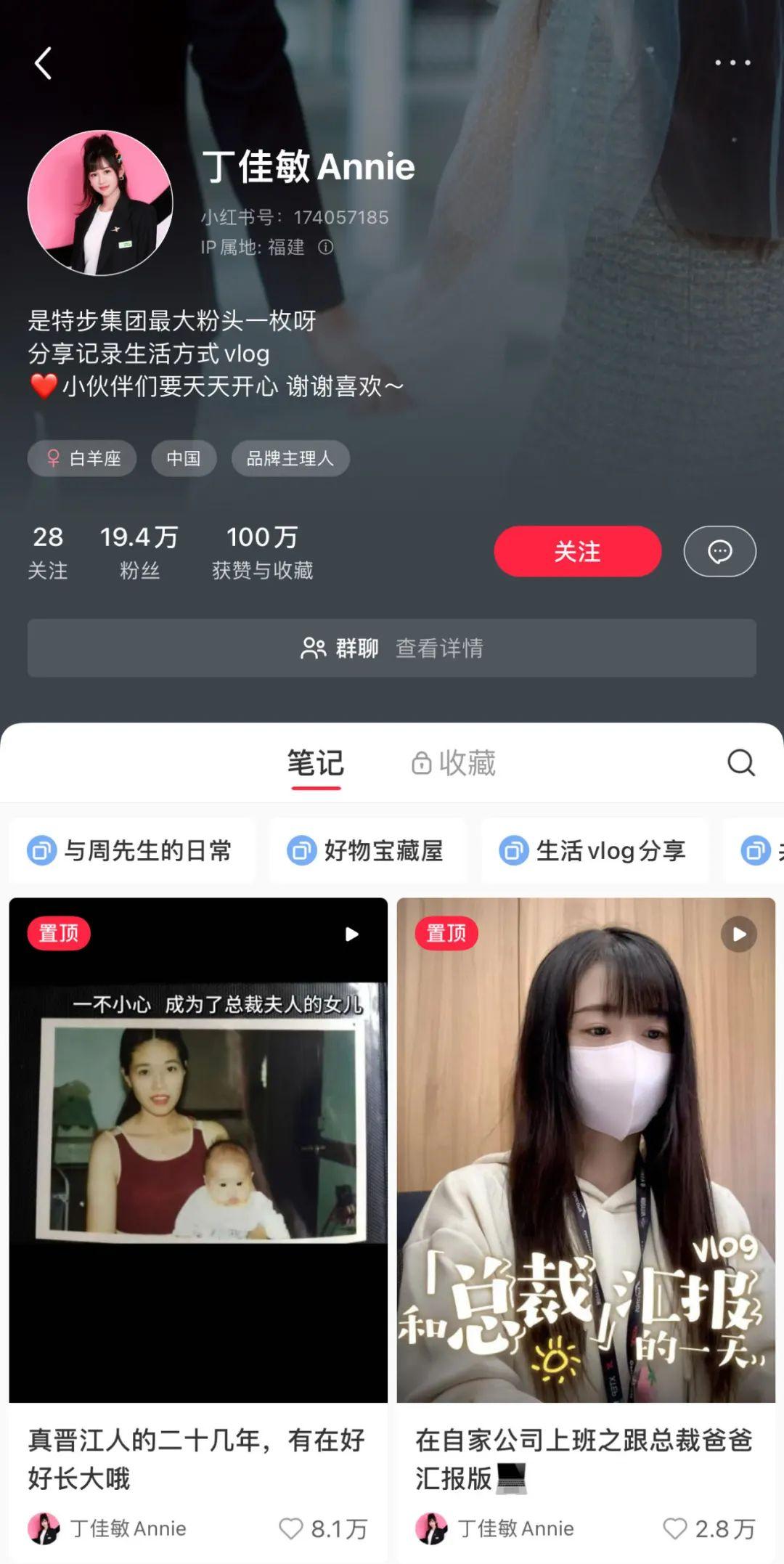The height and width of the screenshot is (1564, 784).
Task: Open the three-dot overflow menu
Action: point(732,63)
